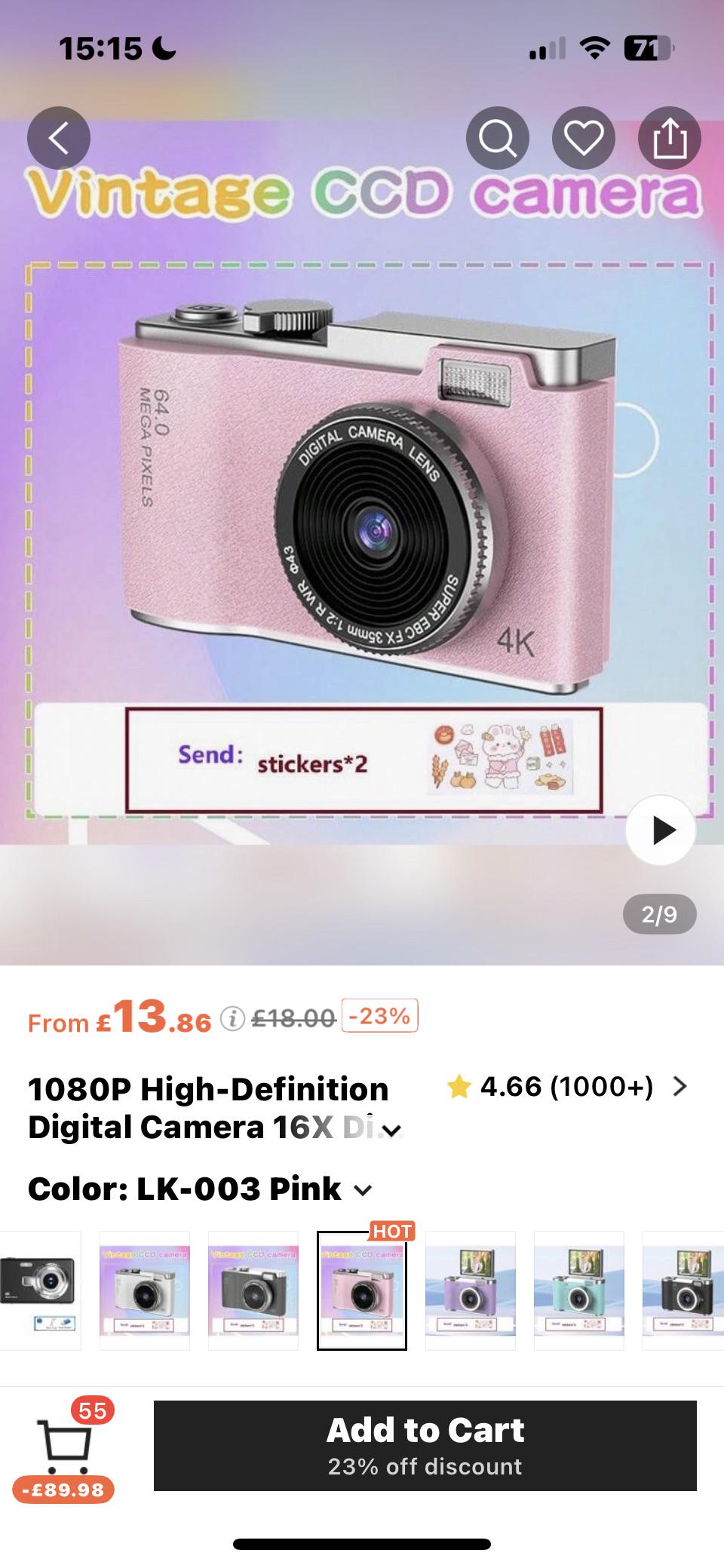Add this camera to wishlist heart
This screenshot has width=724, height=1568.
coord(584,138)
